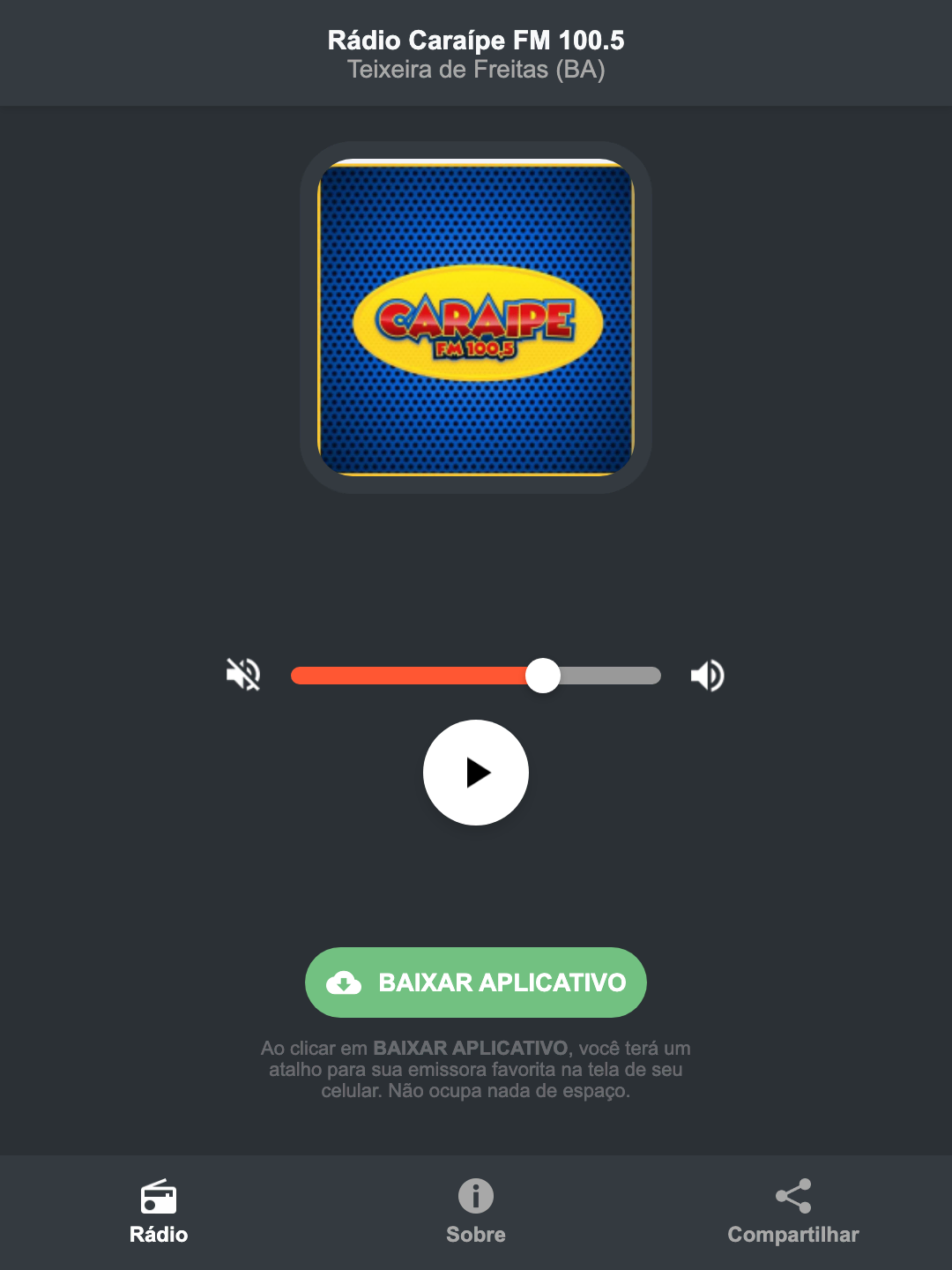
Task: Click the BAIXAR APLICATIVO bold text in description
Action: point(472,1048)
